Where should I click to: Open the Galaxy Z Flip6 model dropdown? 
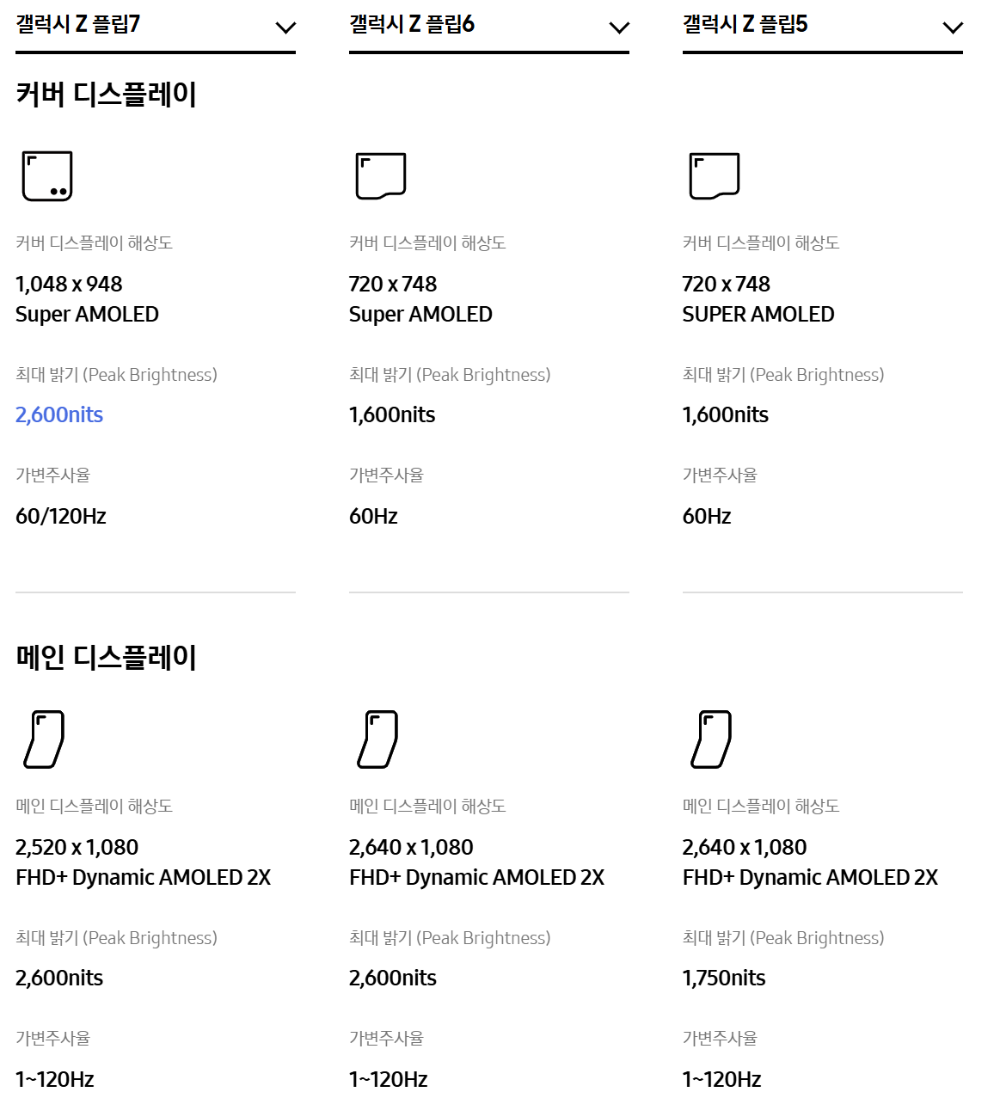pyautogui.click(x=620, y=27)
